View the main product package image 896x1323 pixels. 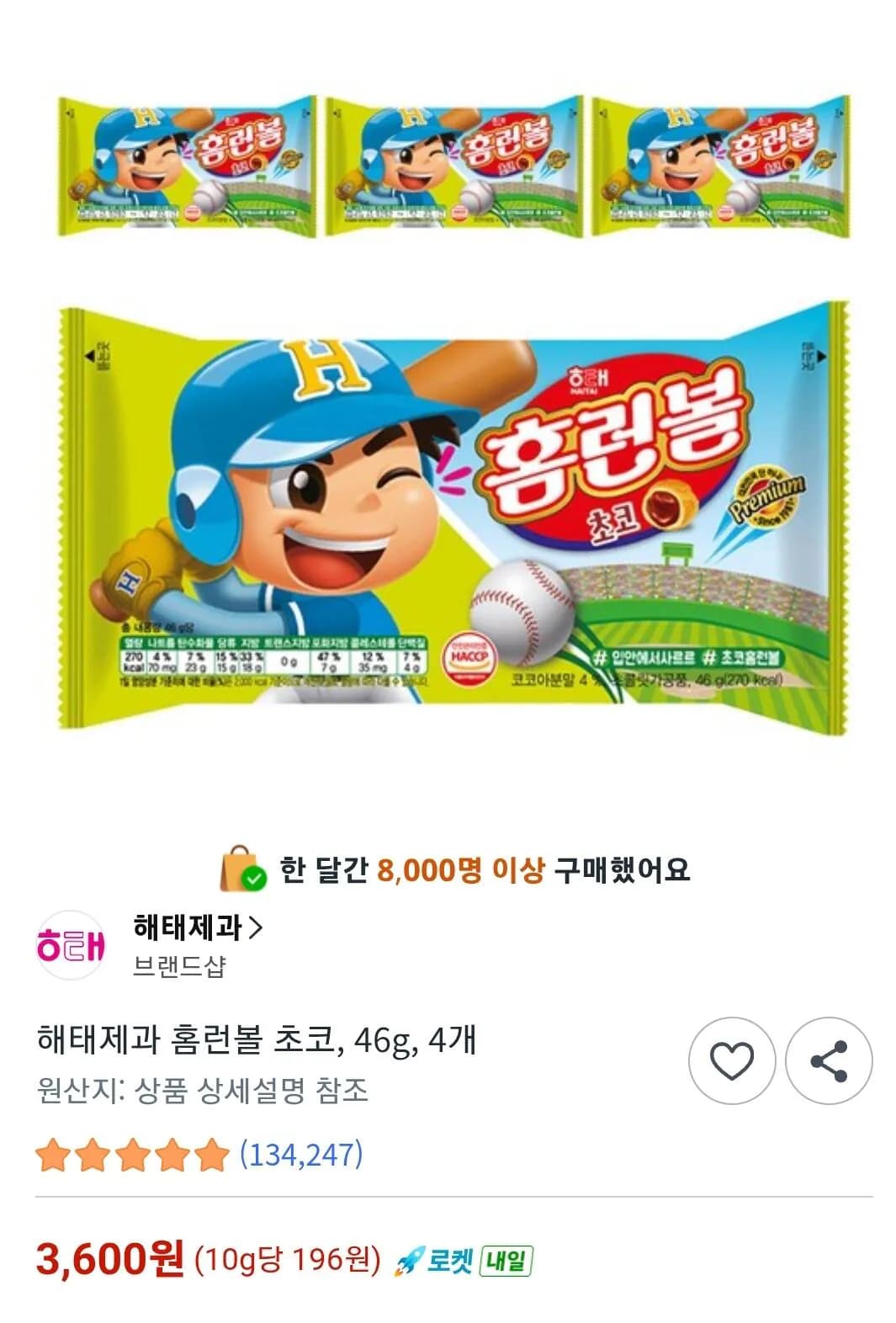[x=446, y=522]
